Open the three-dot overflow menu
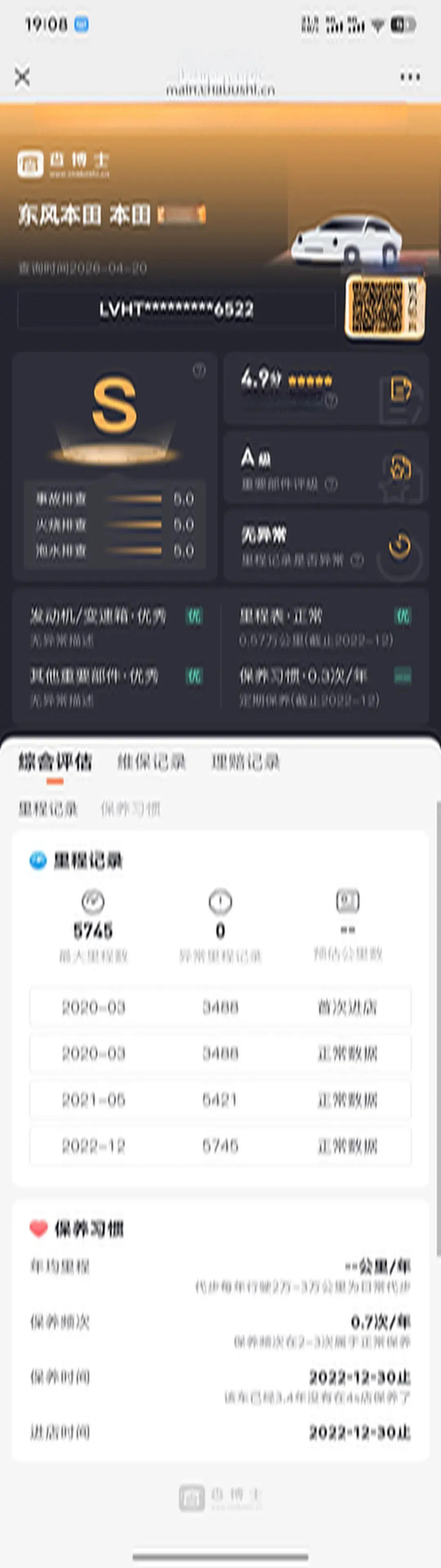This screenshot has width=441, height=1568. point(410,77)
